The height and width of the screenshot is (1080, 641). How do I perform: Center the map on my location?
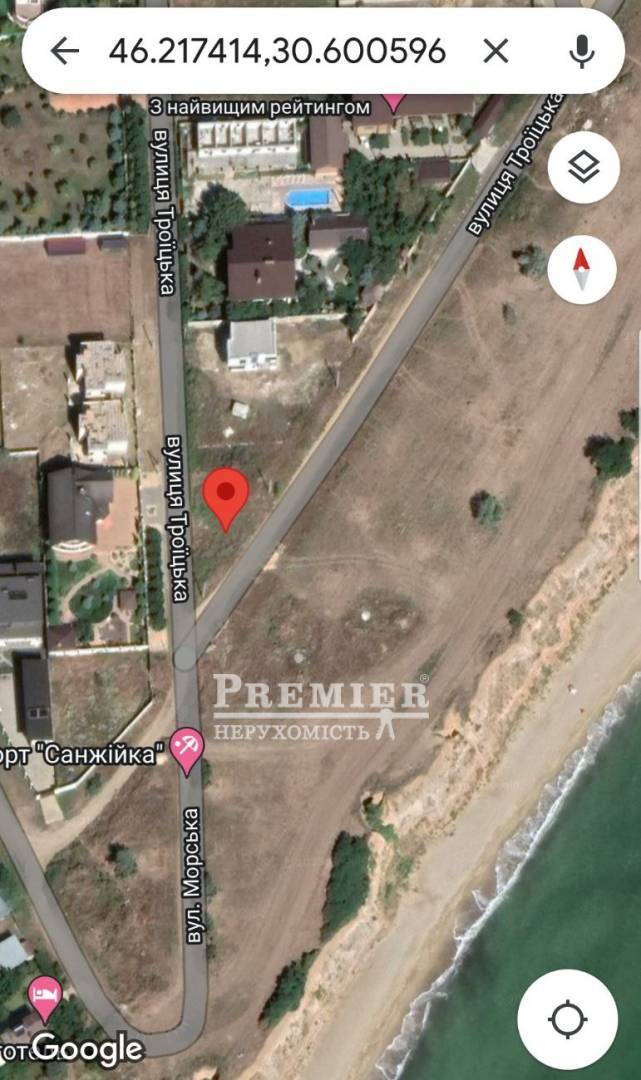point(567,1019)
